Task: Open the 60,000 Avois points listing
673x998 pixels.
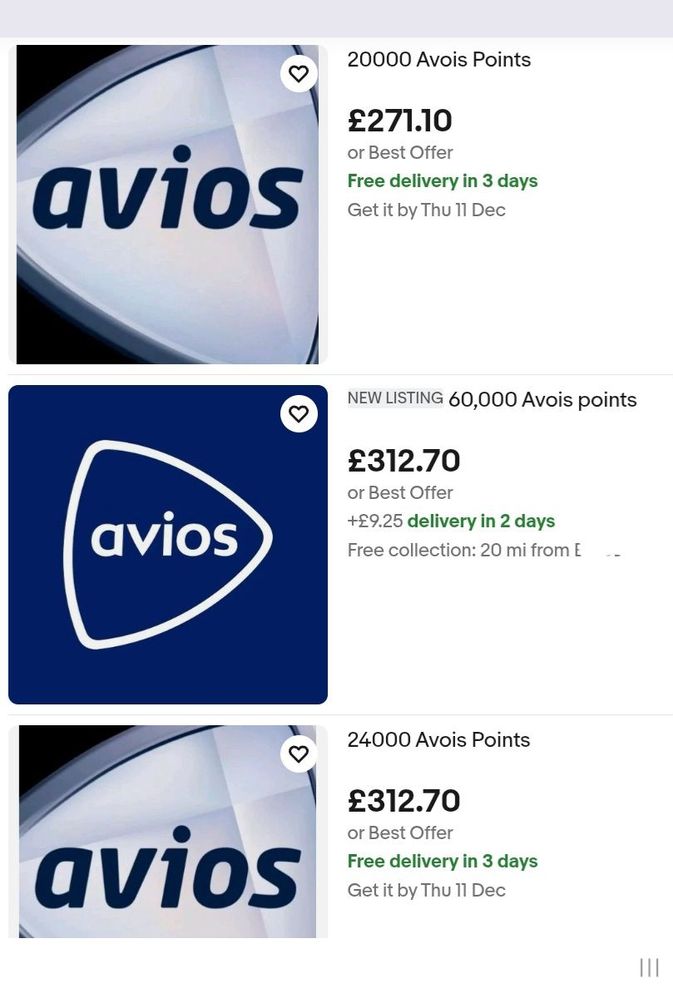Action: coord(542,400)
